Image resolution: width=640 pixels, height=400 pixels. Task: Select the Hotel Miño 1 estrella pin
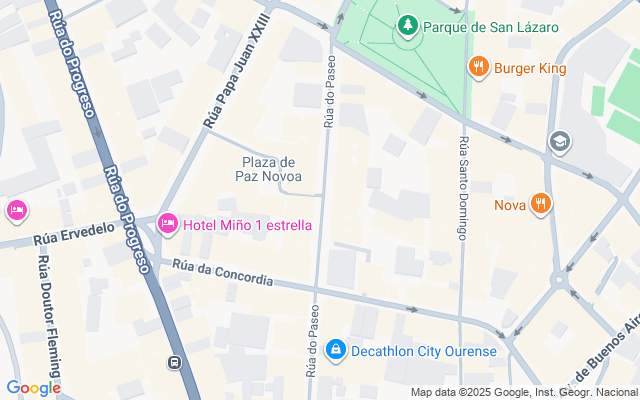coord(167,222)
